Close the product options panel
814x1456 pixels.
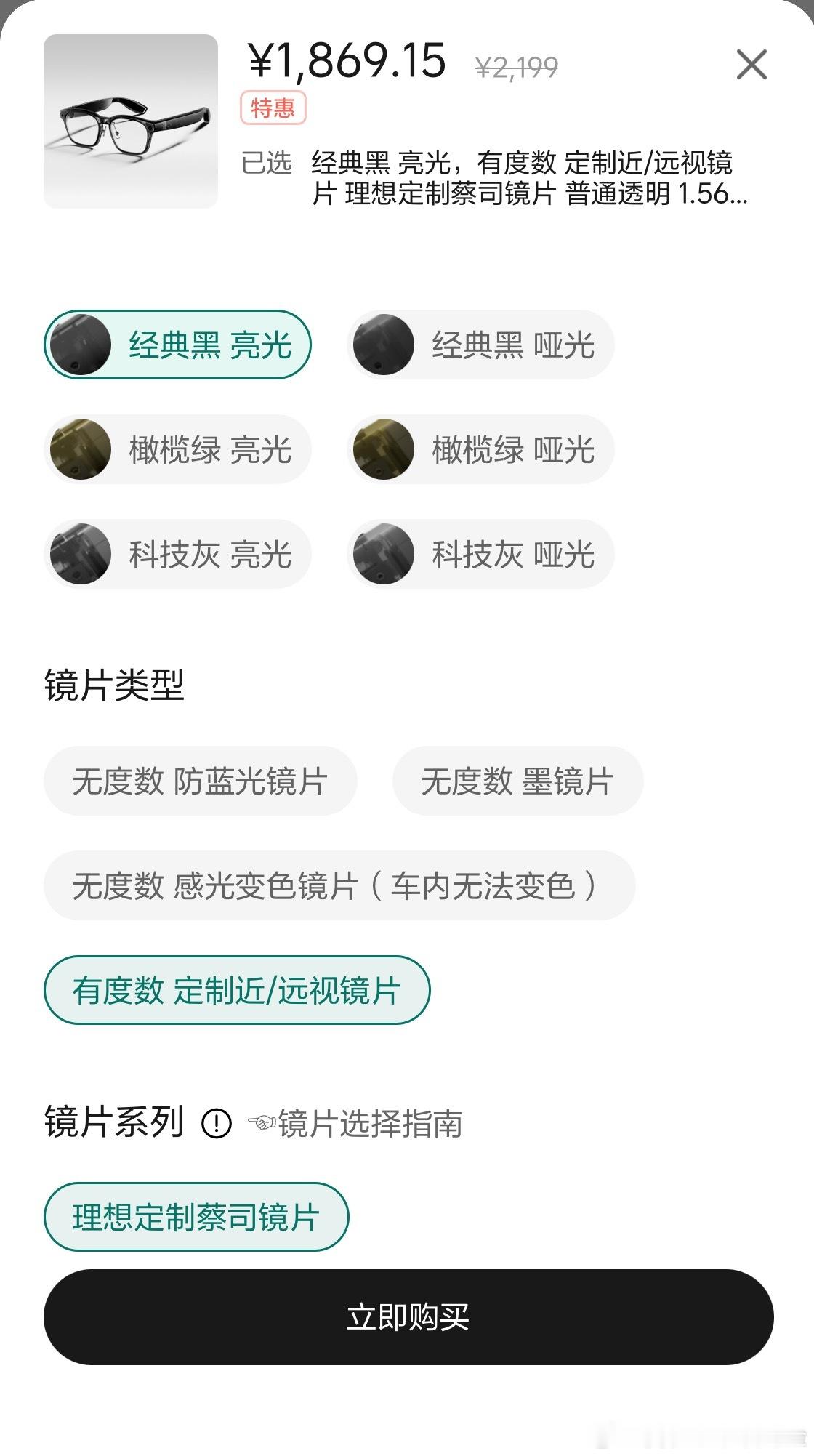(752, 64)
